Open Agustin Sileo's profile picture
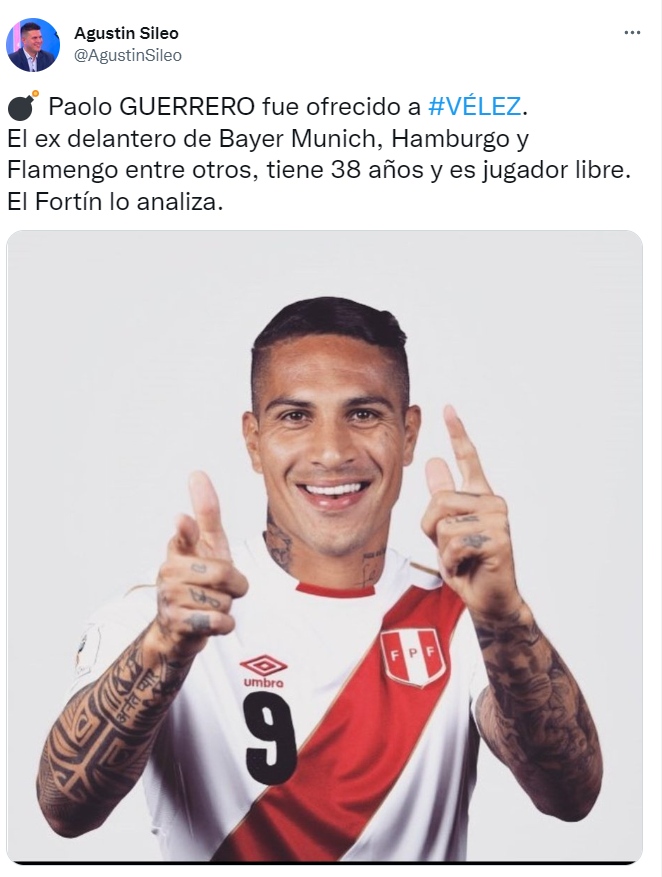The height and width of the screenshot is (877, 662). click(32, 45)
